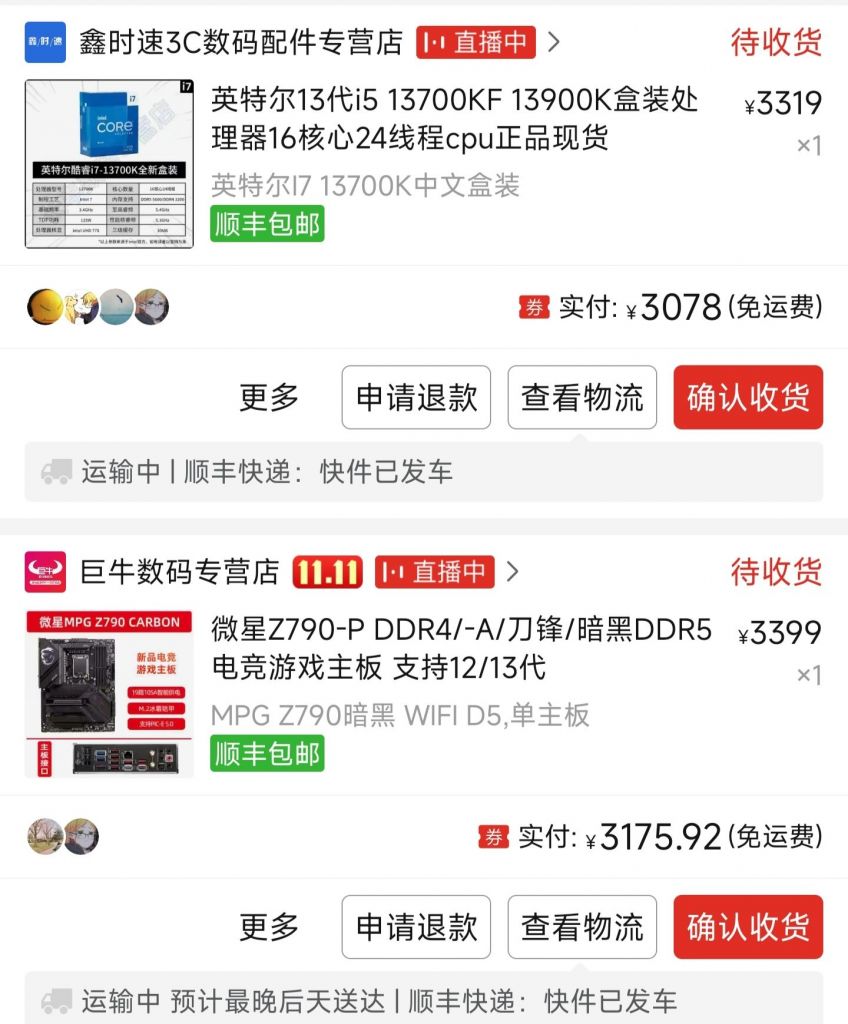Click the 顺丰包邮 green tag on first order
This screenshot has width=848, height=1024.
266,223
